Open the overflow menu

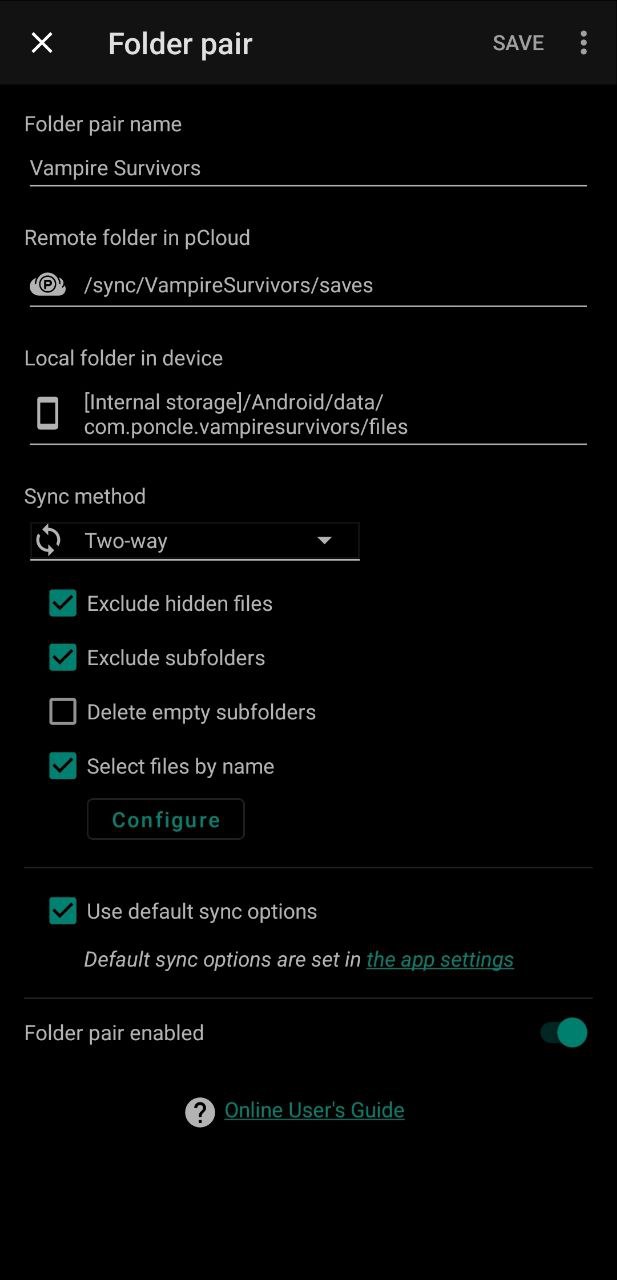coord(584,43)
